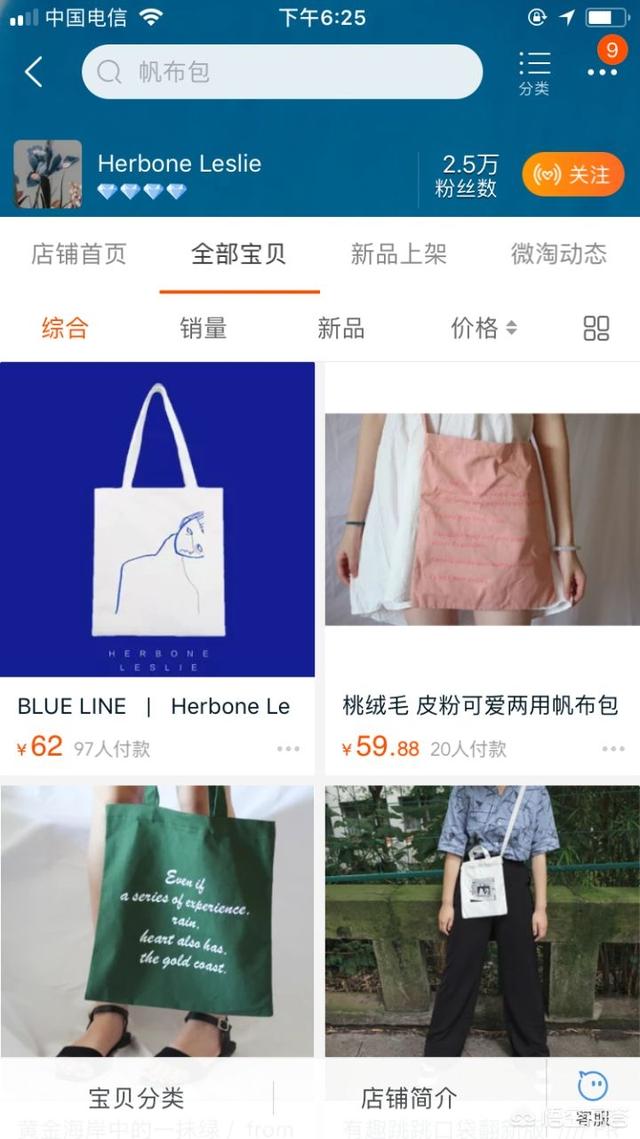Open the Herbone Leslie shop avatar
Viewport: 640px width, 1139px height.
pos(47,174)
